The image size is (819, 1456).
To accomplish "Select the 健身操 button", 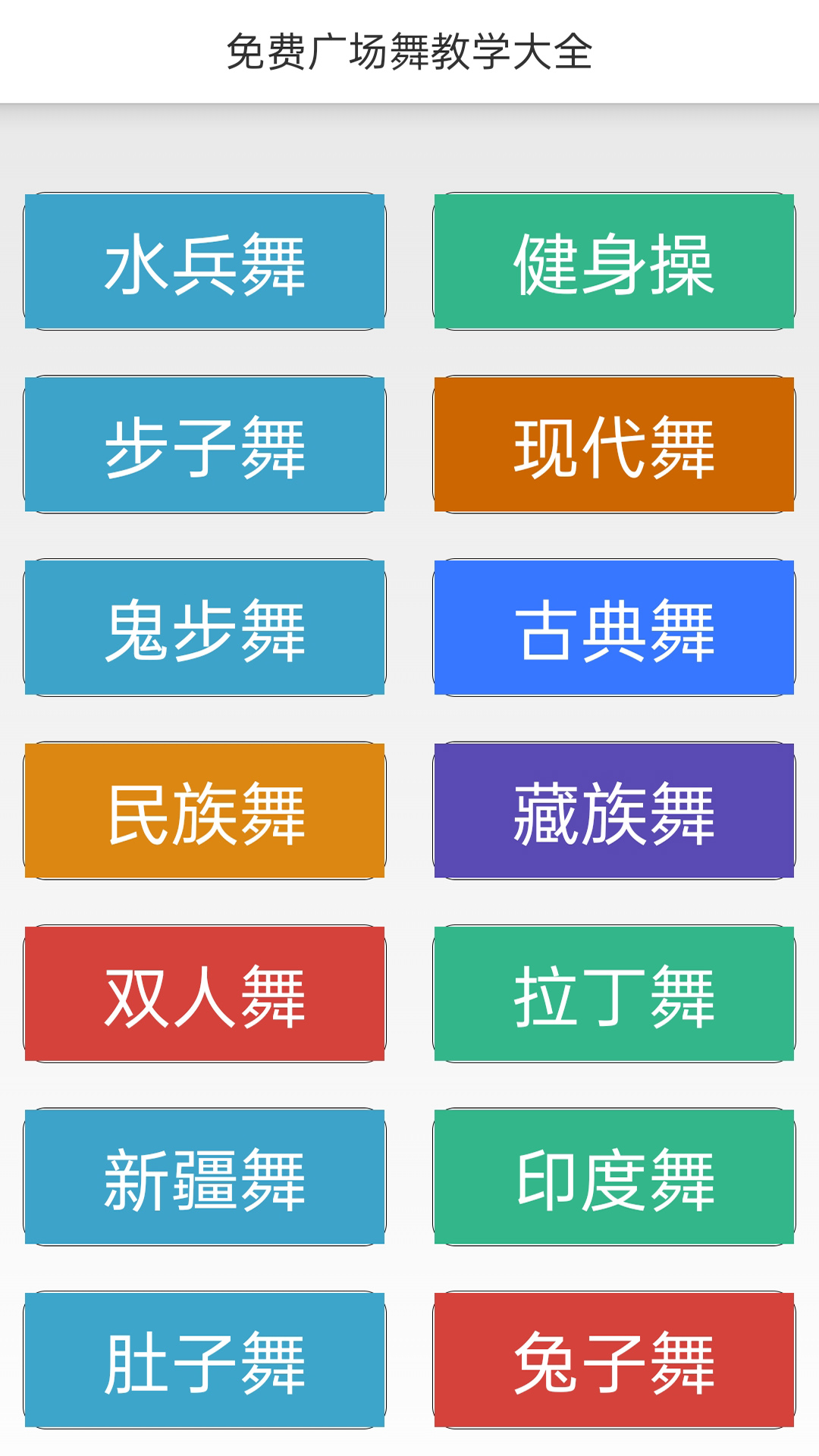I will click(x=614, y=262).
